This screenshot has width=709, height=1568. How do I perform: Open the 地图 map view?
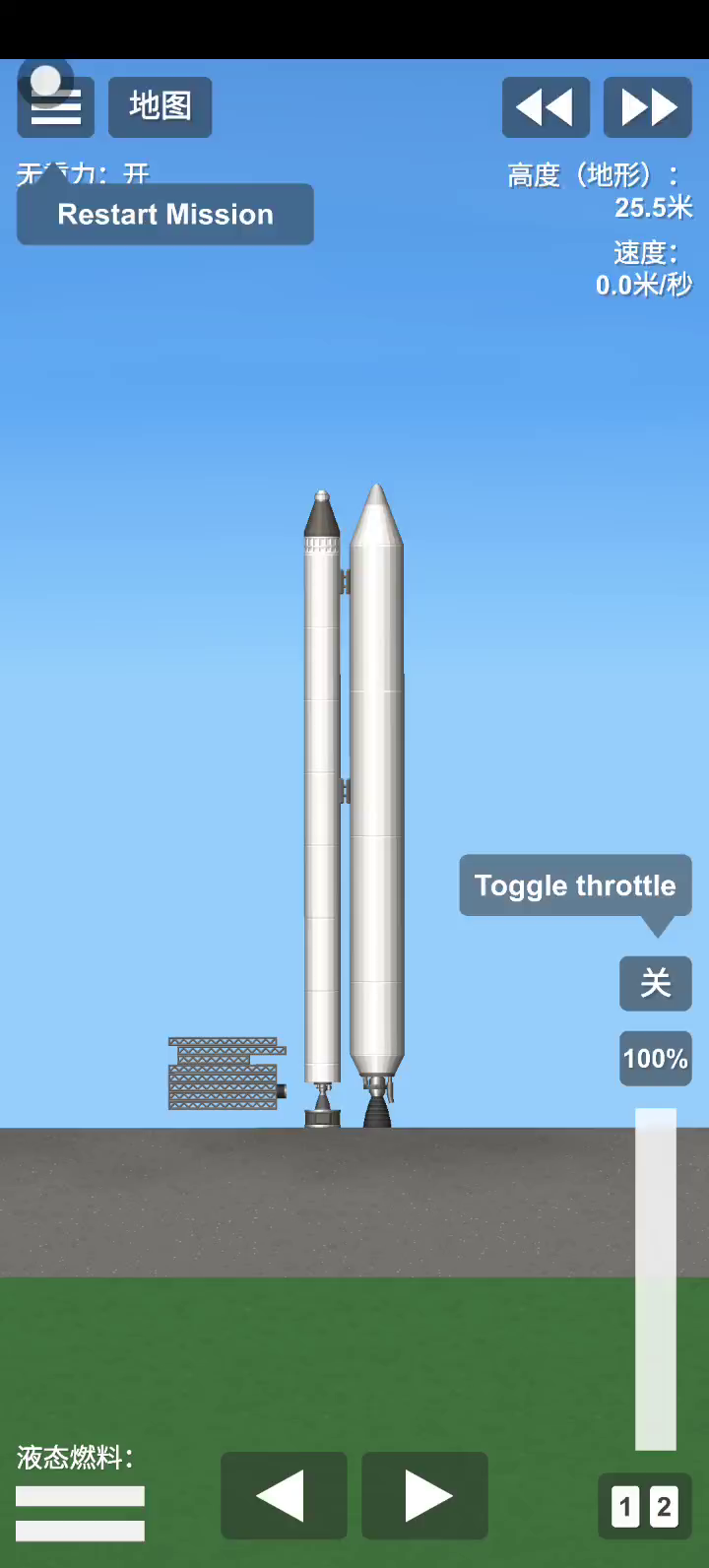(x=160, y=106)
